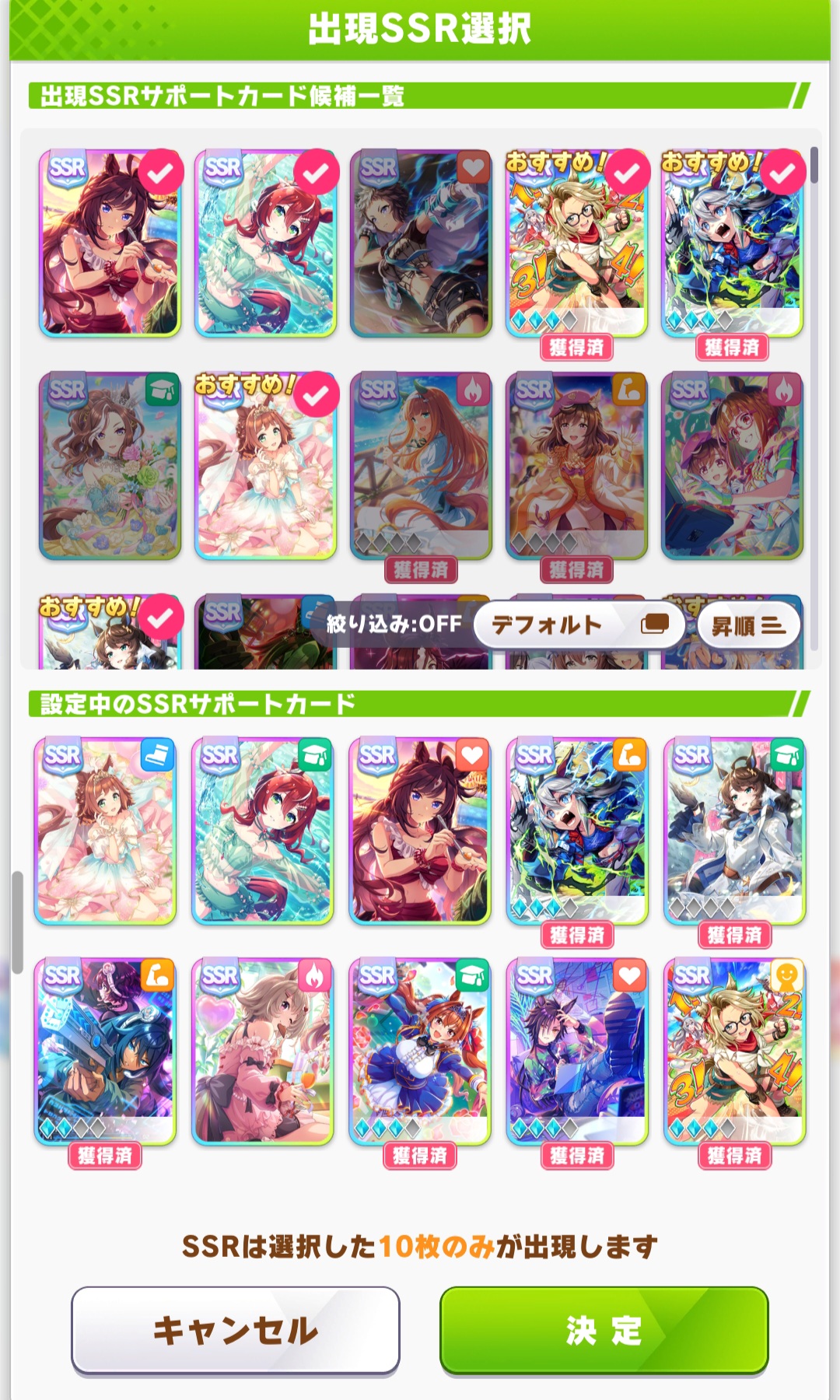Open the 絞り込み:OFF filter
Viewport: 840px width, 1400px height.
coord(394,625)
